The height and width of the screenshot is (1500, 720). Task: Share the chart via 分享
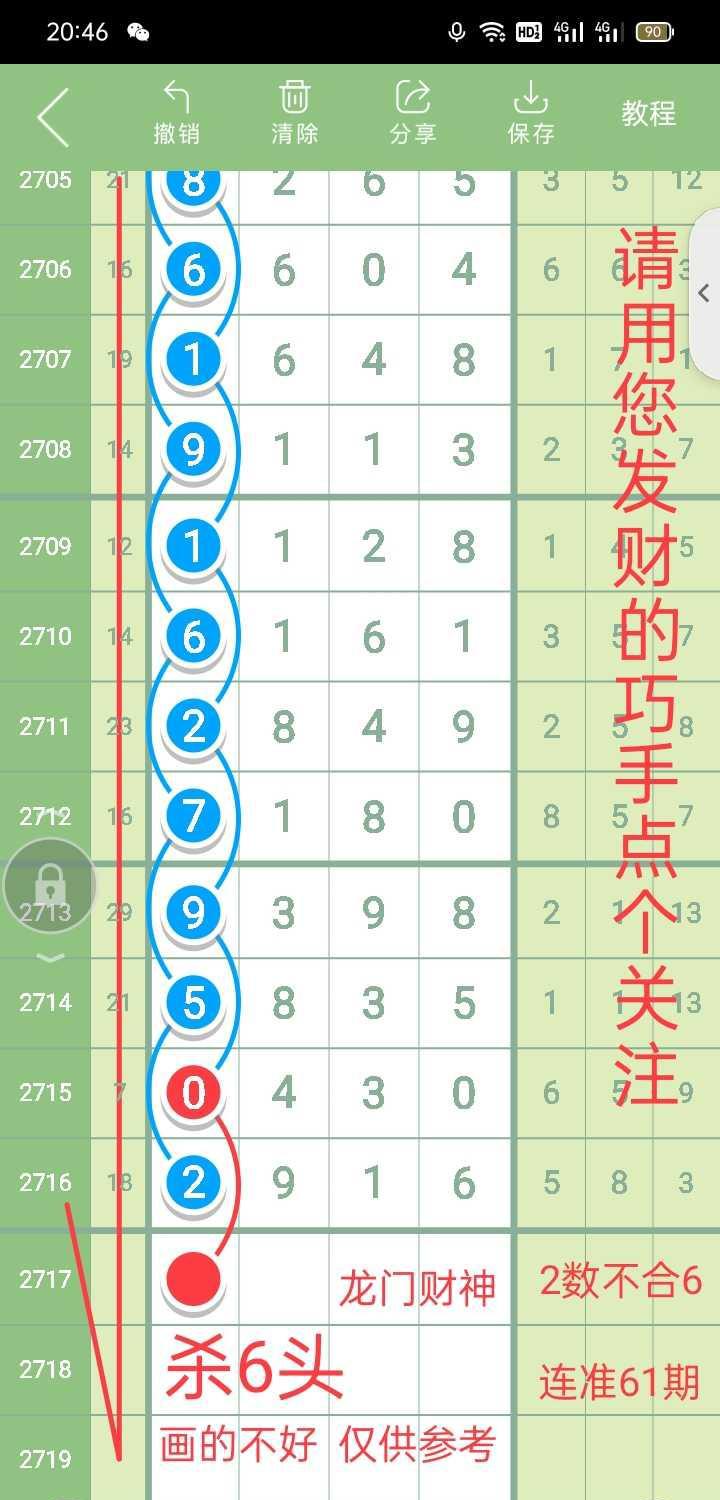pos(412,114)
